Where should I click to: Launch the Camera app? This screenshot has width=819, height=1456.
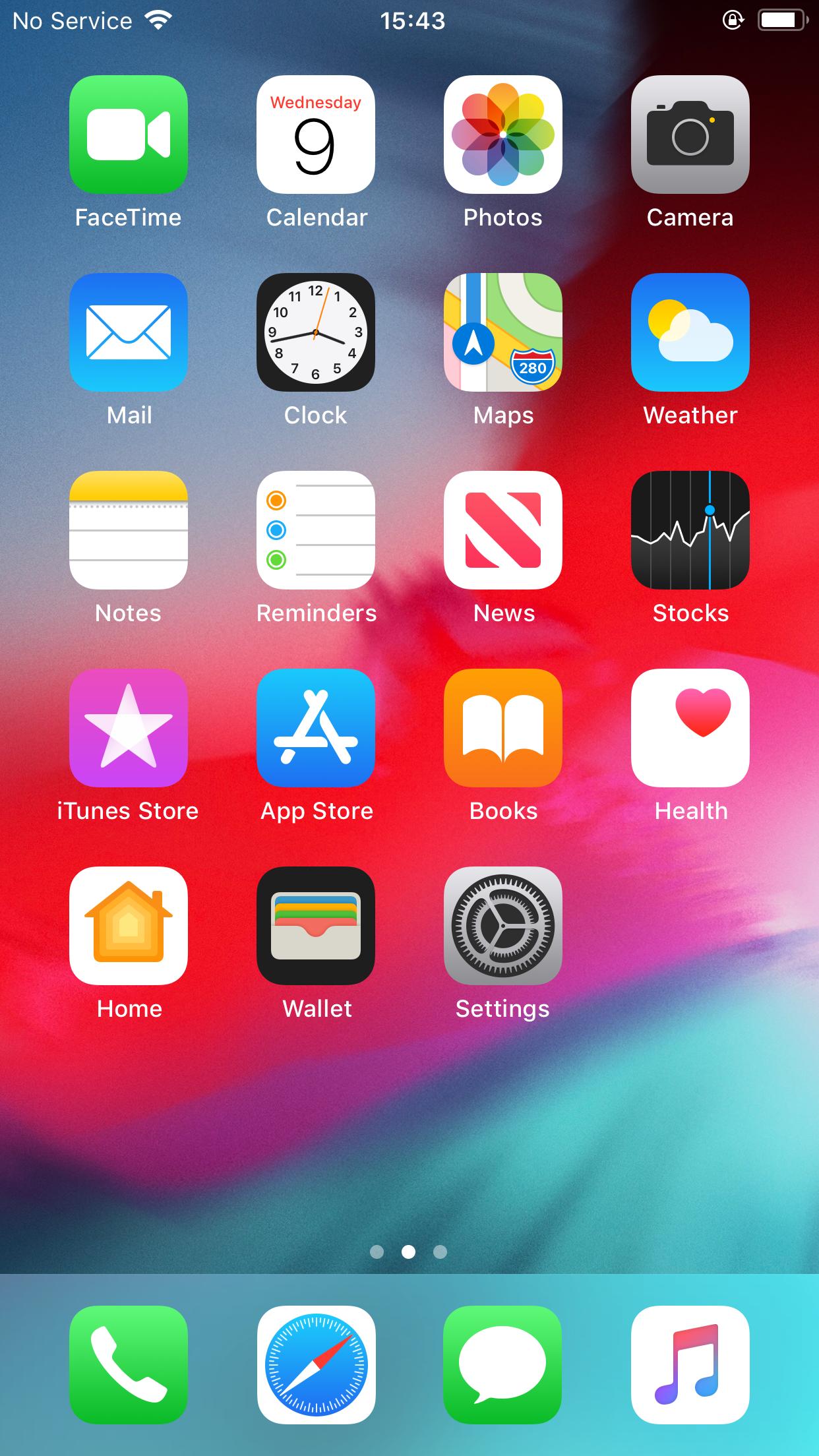tap(690, 135)
